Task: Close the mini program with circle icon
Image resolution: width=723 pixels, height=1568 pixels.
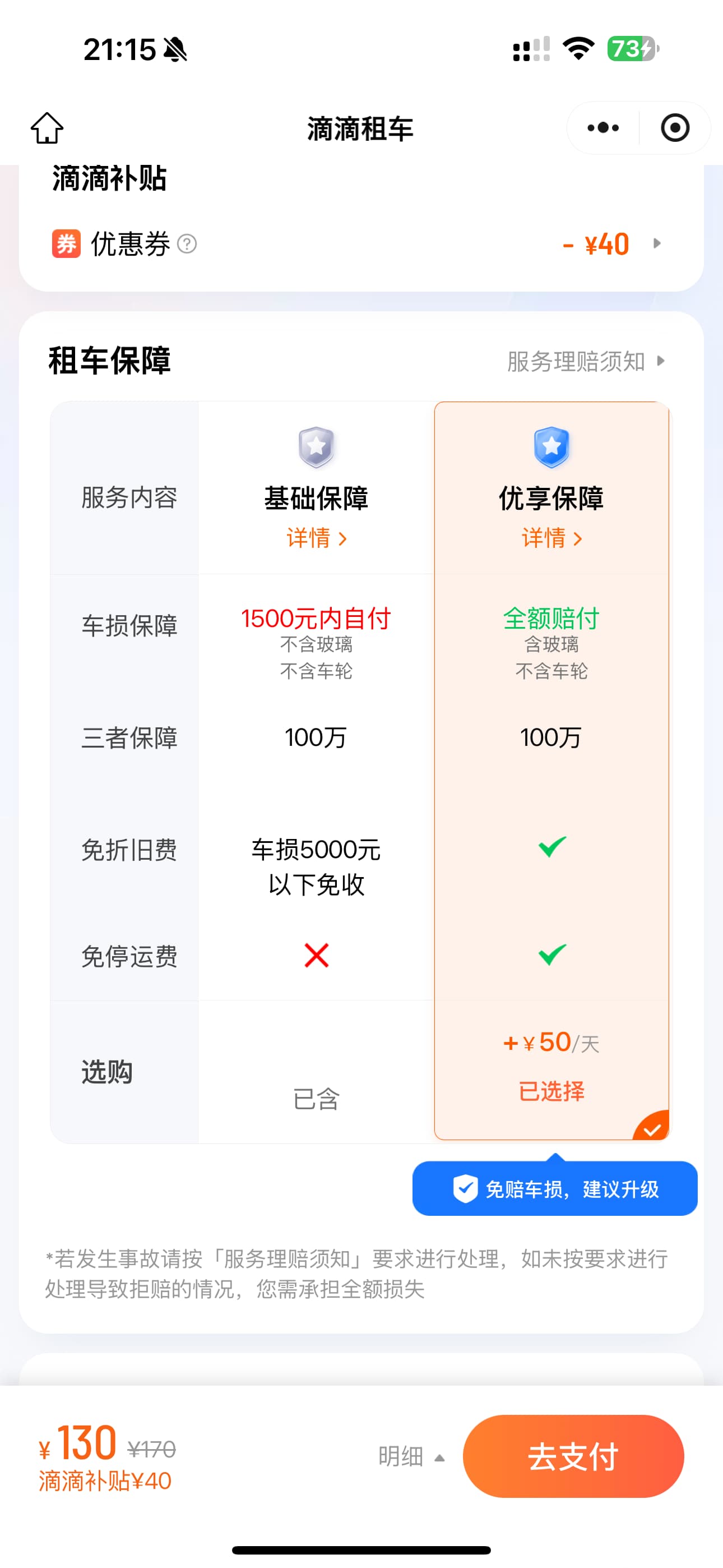Action: point(674,128)
